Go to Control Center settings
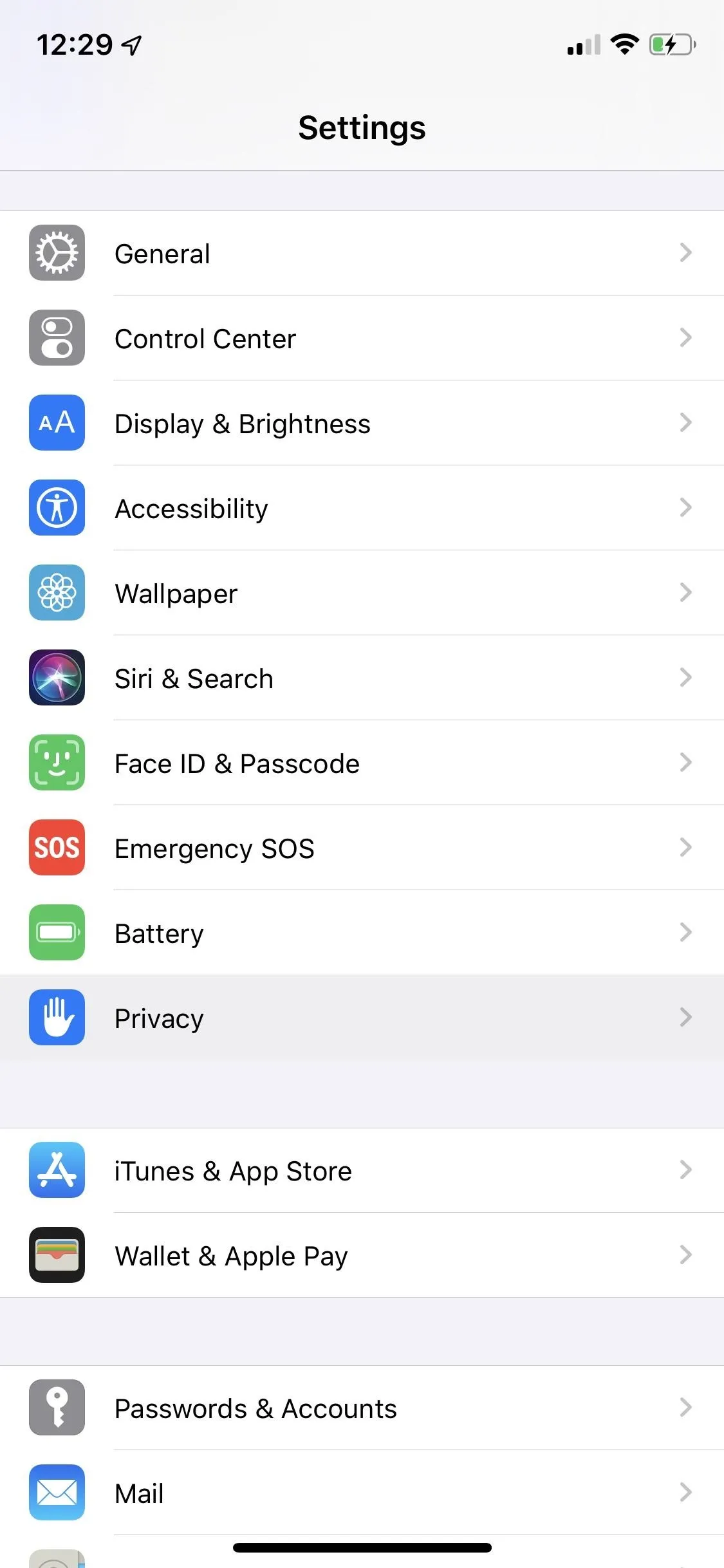This screenshot has height=1568, width=724. pyautogui.click(x=362, y=338)
